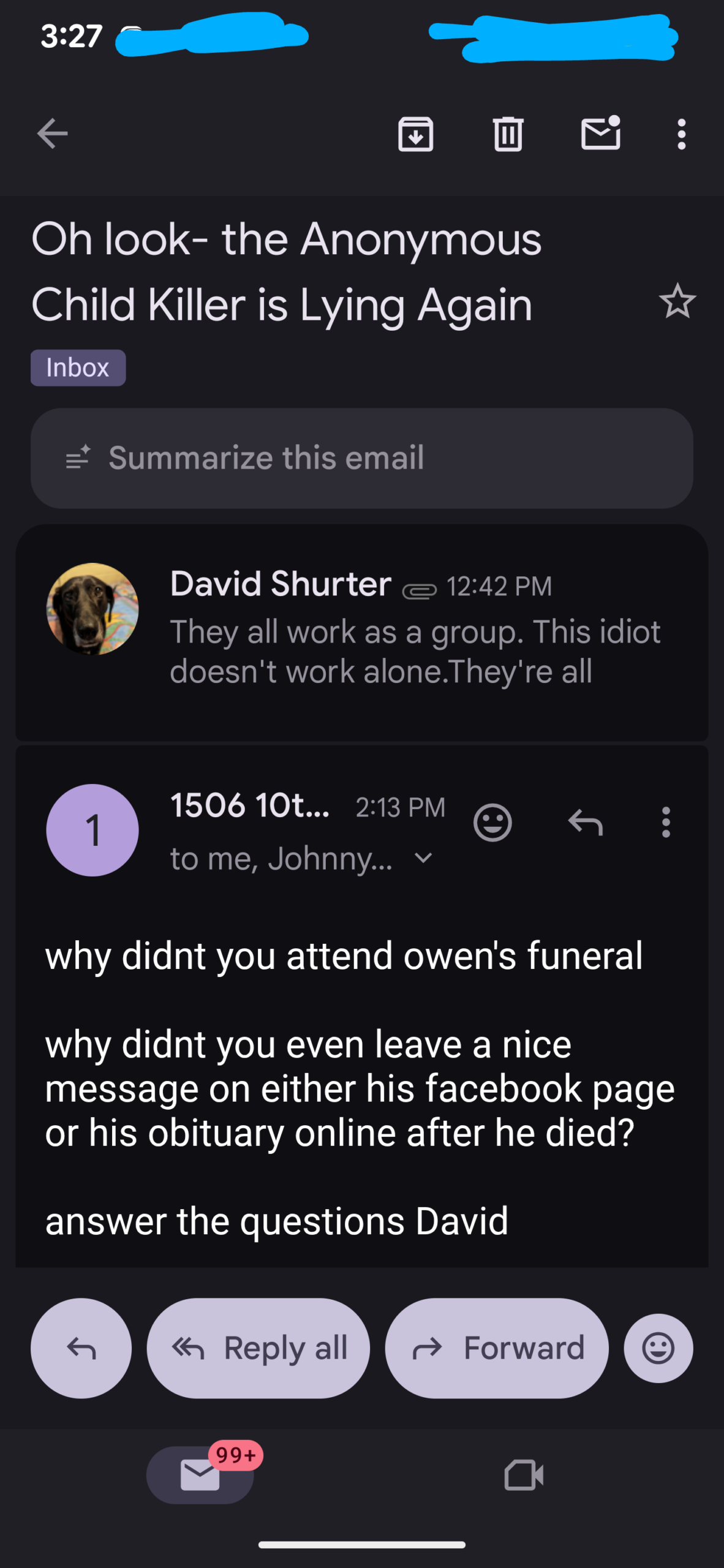Switch to the Meet video tab
The width and height of the screenshot is (724, 1568).
point(524,1475)
